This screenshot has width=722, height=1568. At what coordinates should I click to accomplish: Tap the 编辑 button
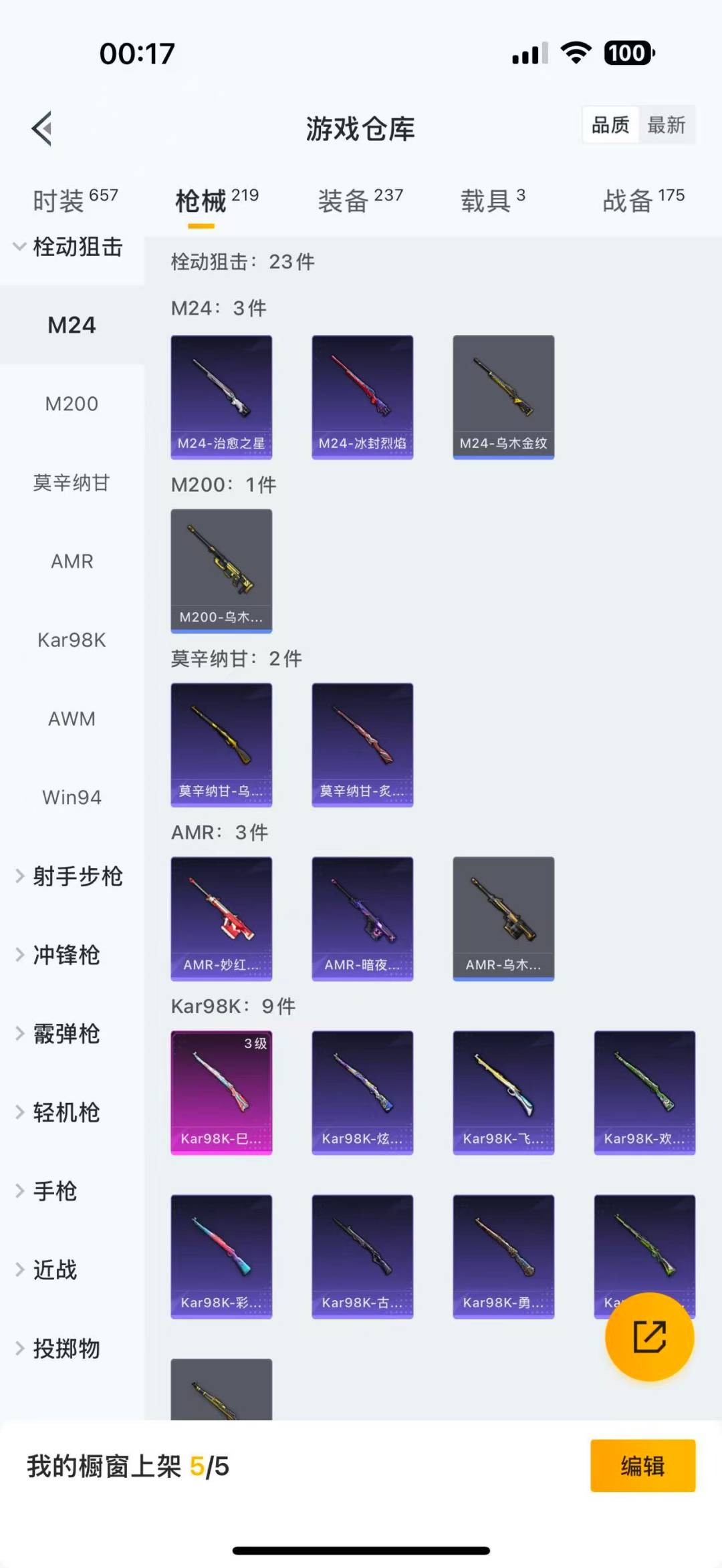(x=642, y=1466)
